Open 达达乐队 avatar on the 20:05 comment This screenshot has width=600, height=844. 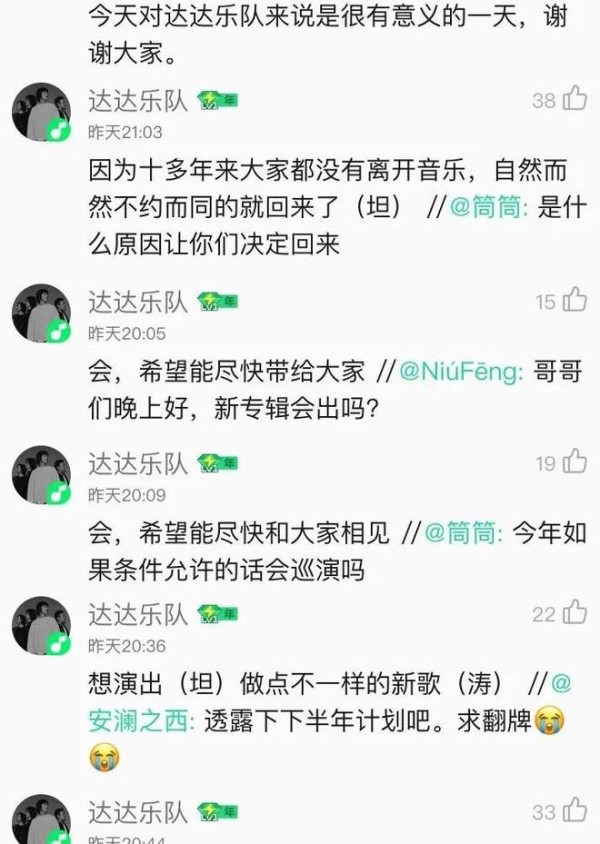(41, 314)
